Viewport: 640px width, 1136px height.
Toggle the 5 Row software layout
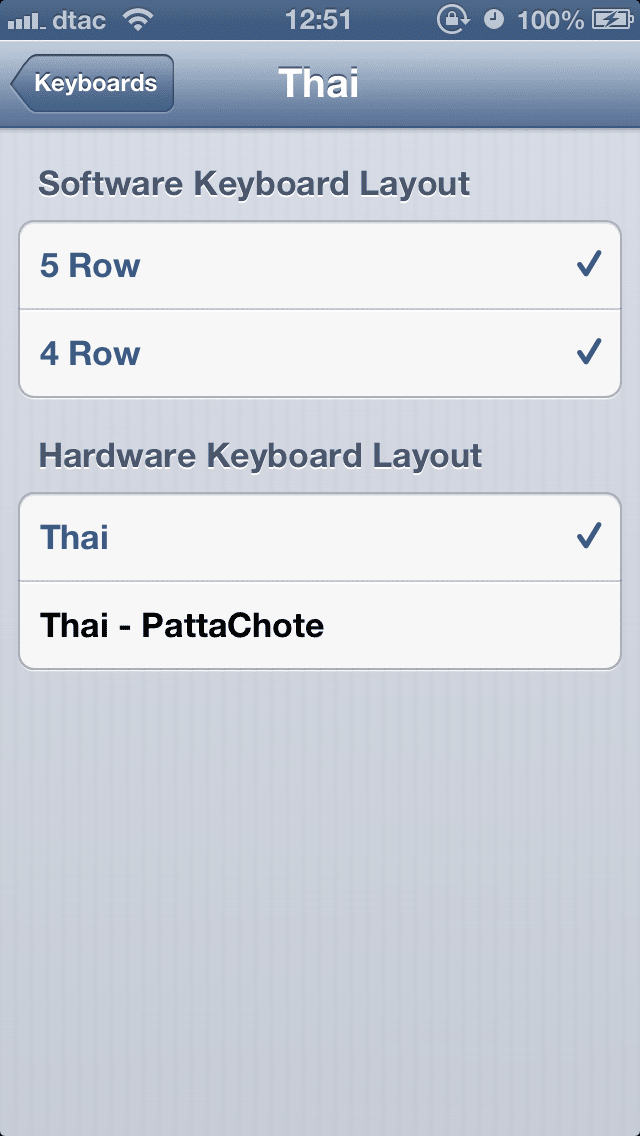click(320, 266)
